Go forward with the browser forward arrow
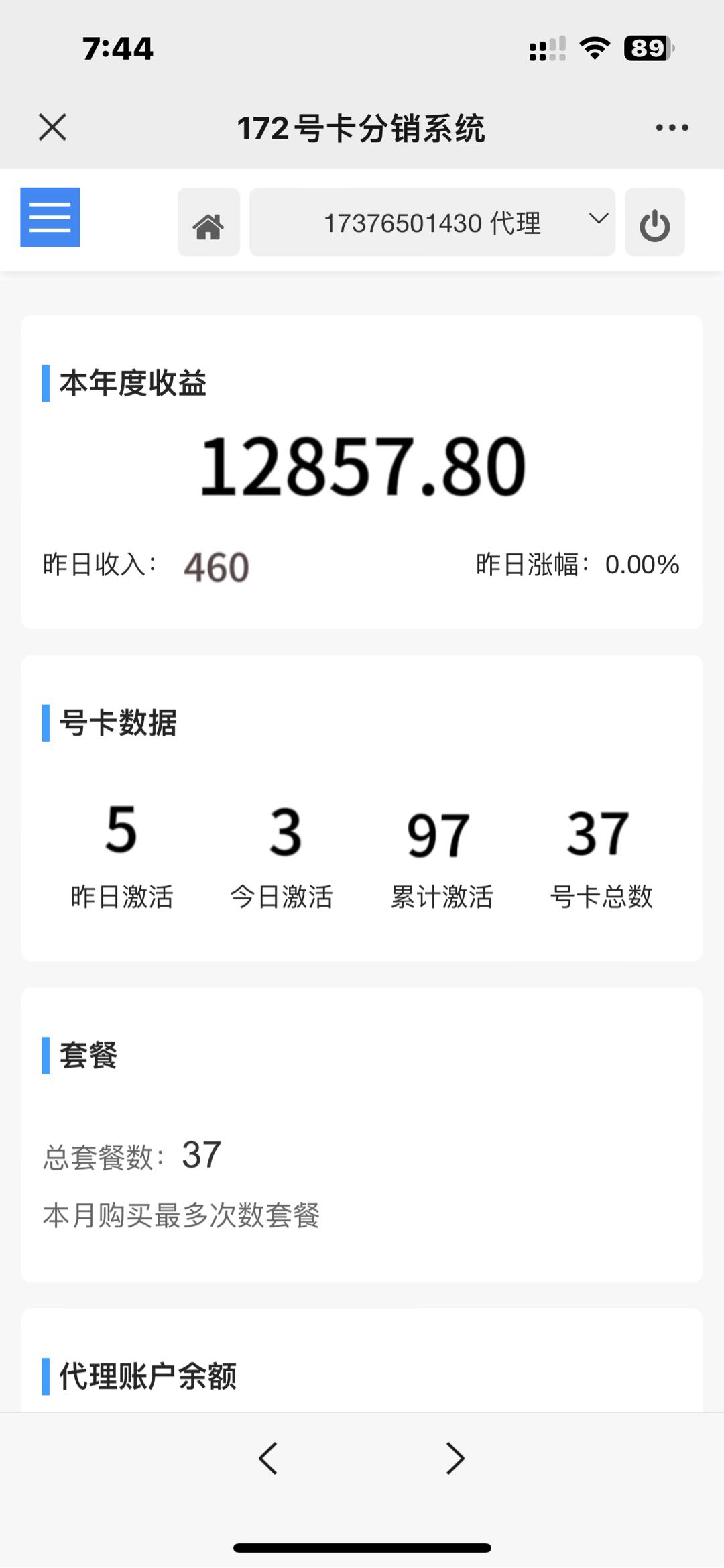The height and width of the screenshot is (1568, 724). click(455, 1458)
